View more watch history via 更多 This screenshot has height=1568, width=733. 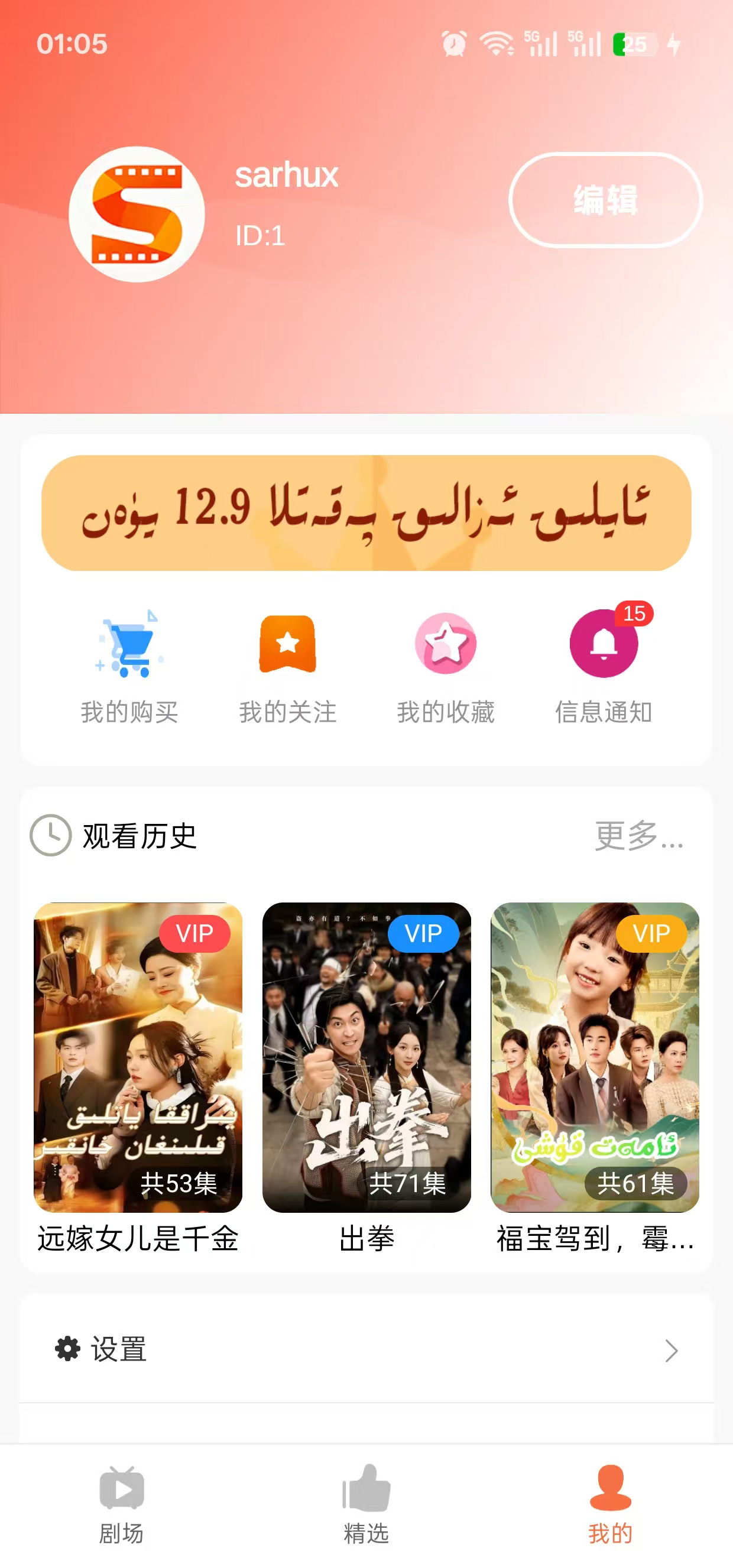[638, 836]
